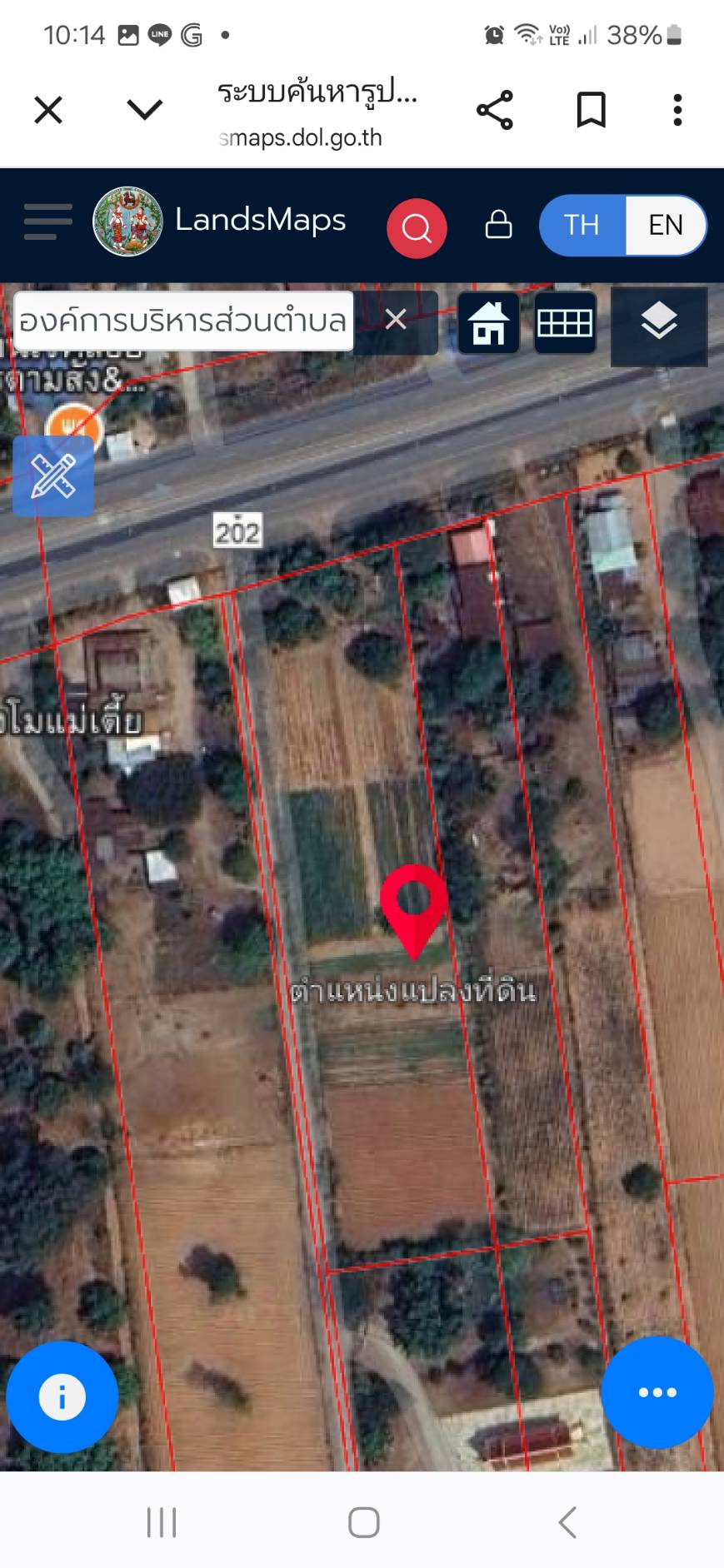This screenshot has width=724, height=1568.
Task: Open the blue three-dots more button
Action: click(657, 1392)
